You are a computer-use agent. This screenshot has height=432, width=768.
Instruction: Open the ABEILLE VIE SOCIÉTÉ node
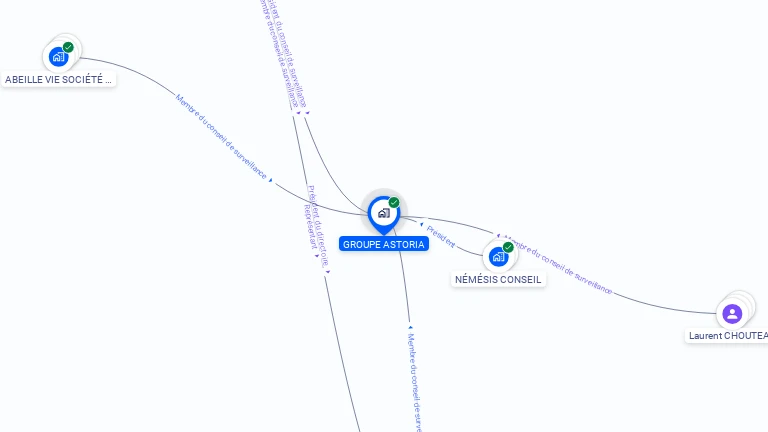click(58, 57)
